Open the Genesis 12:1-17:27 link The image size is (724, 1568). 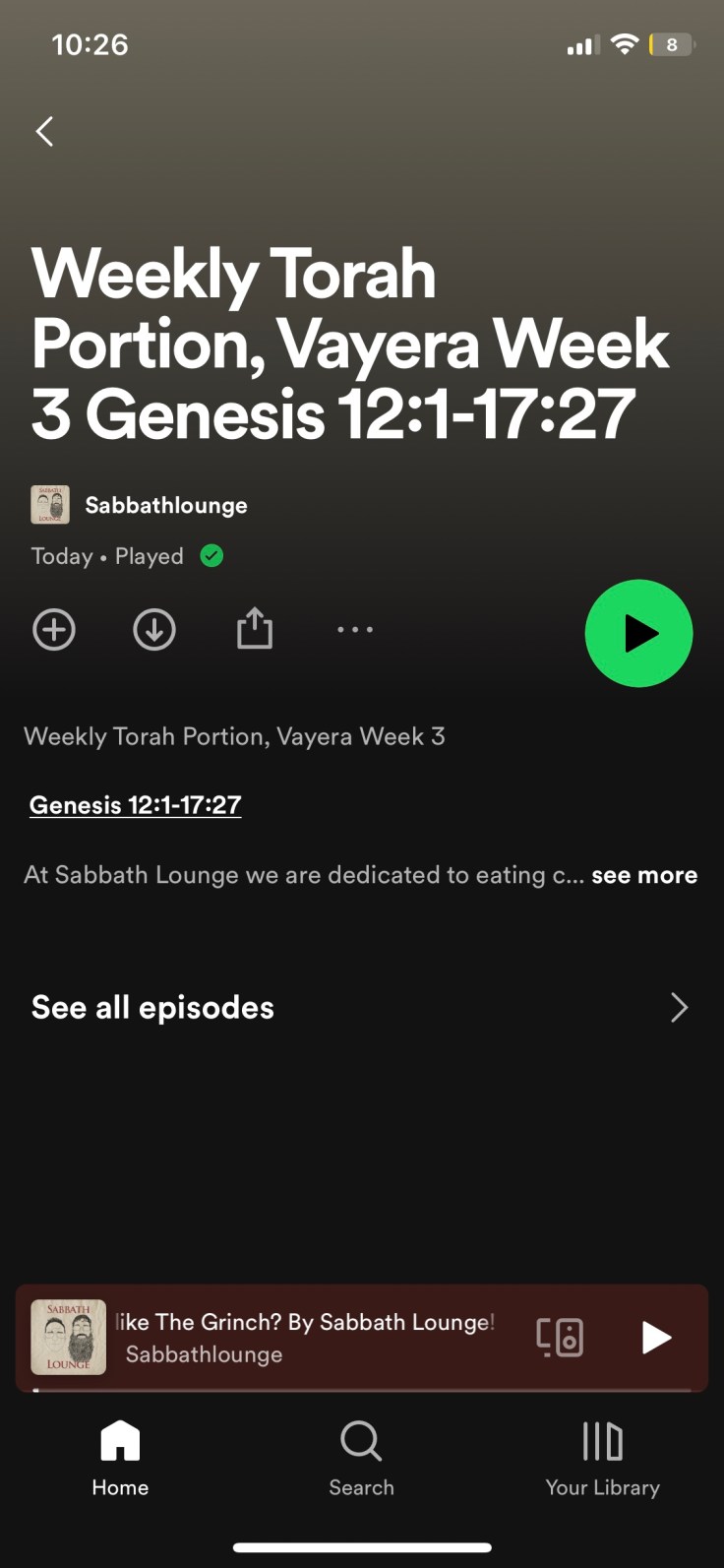click(x=136, y=805)
